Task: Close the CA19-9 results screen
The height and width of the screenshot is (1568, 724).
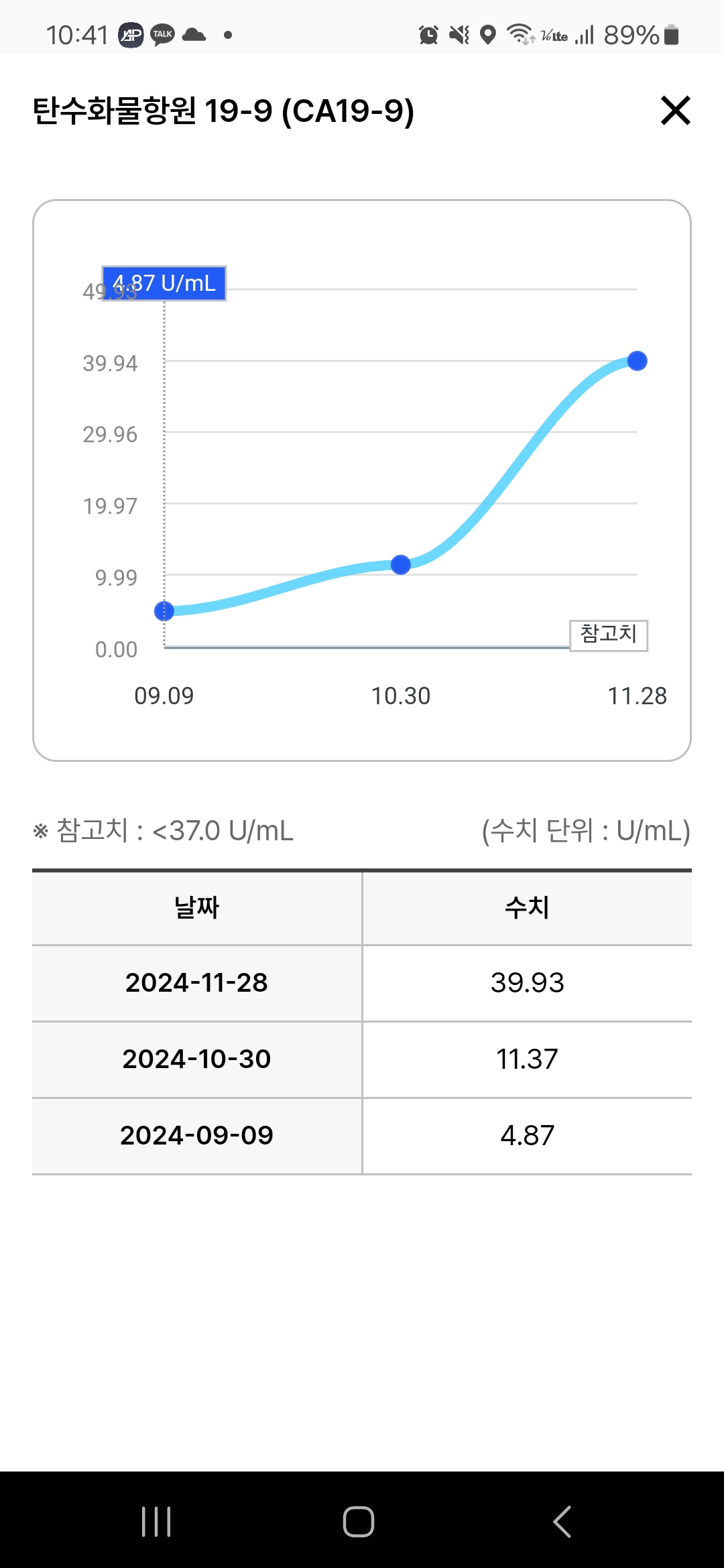Action: 675,111
